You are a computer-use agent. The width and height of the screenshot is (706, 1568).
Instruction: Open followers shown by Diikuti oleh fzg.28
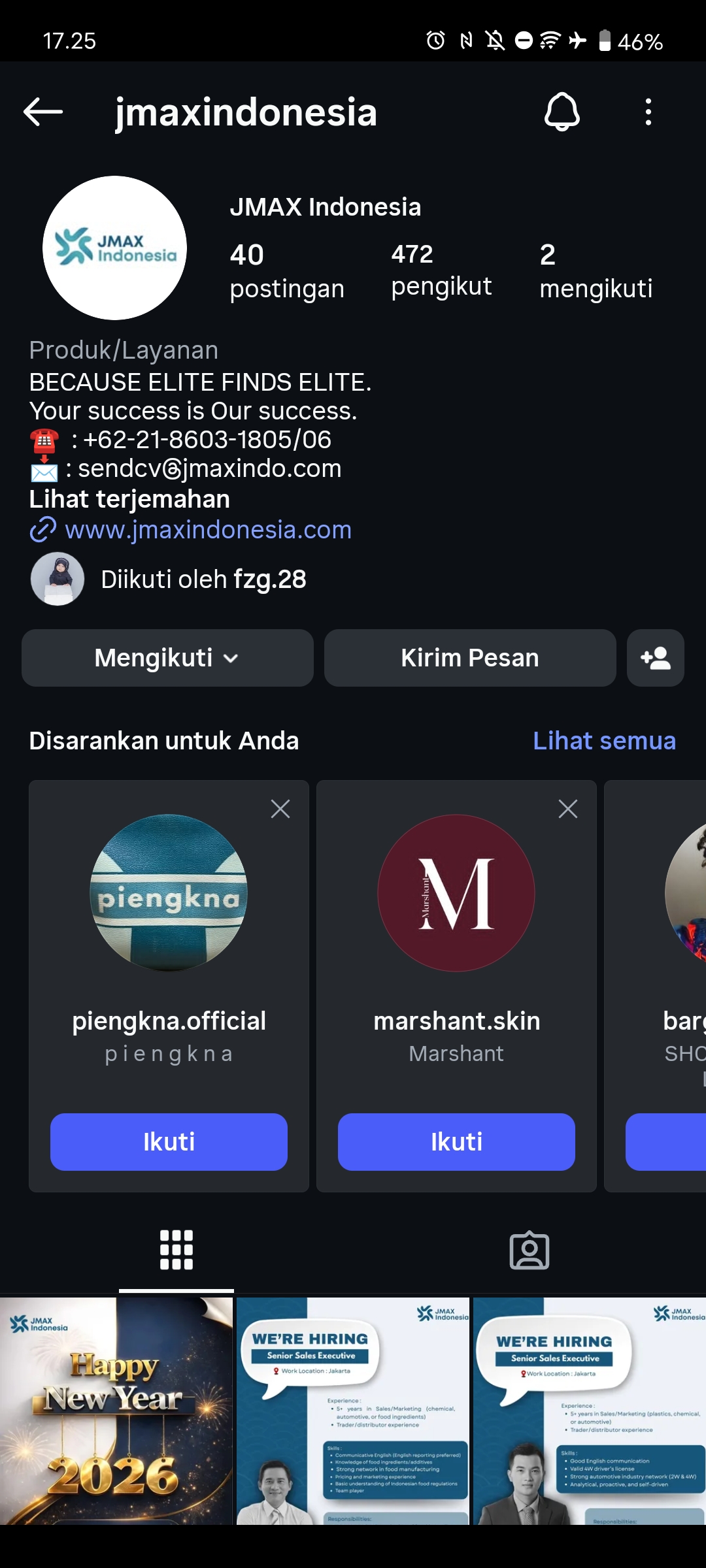[x=203, y=580]
